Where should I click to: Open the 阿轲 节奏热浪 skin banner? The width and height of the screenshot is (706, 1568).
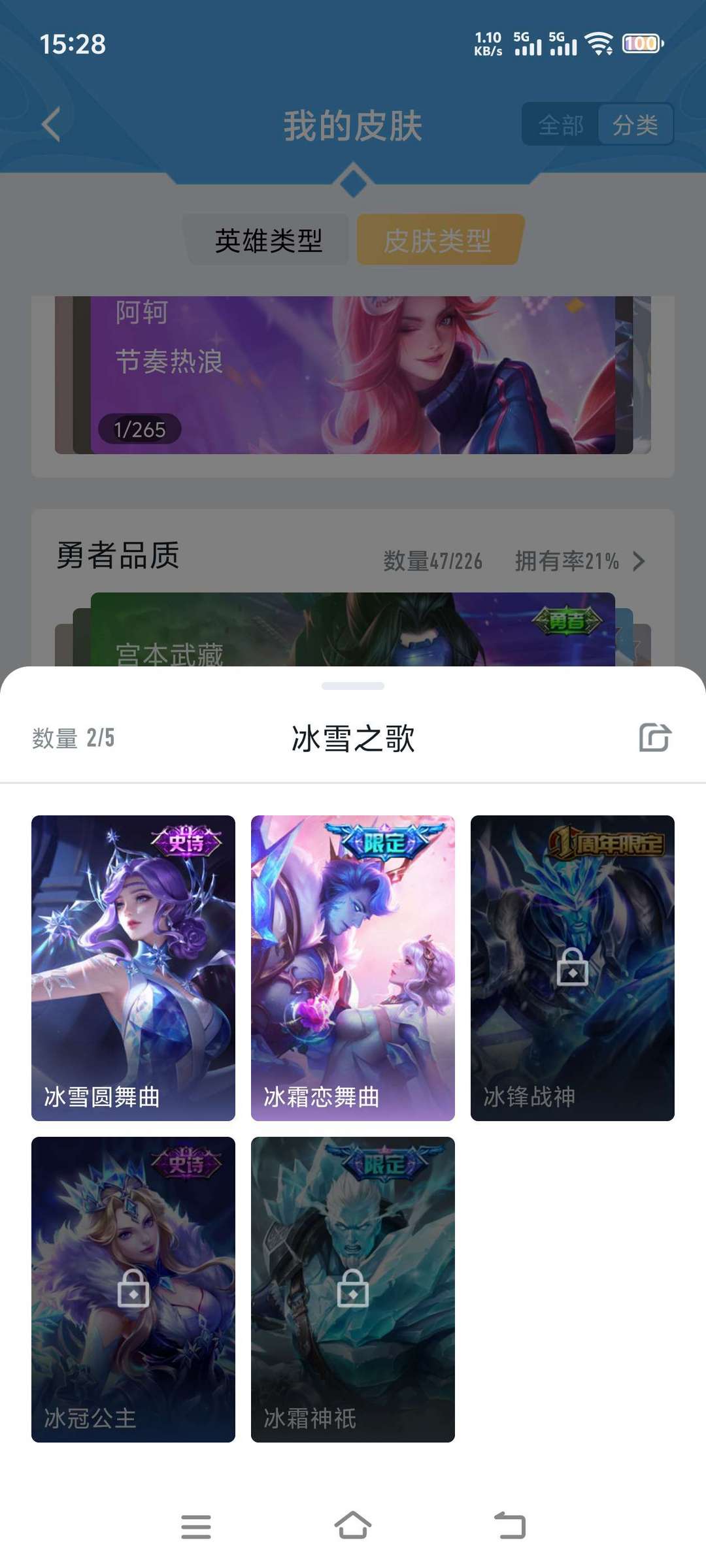pyautogui.click(x=353, y=375)
